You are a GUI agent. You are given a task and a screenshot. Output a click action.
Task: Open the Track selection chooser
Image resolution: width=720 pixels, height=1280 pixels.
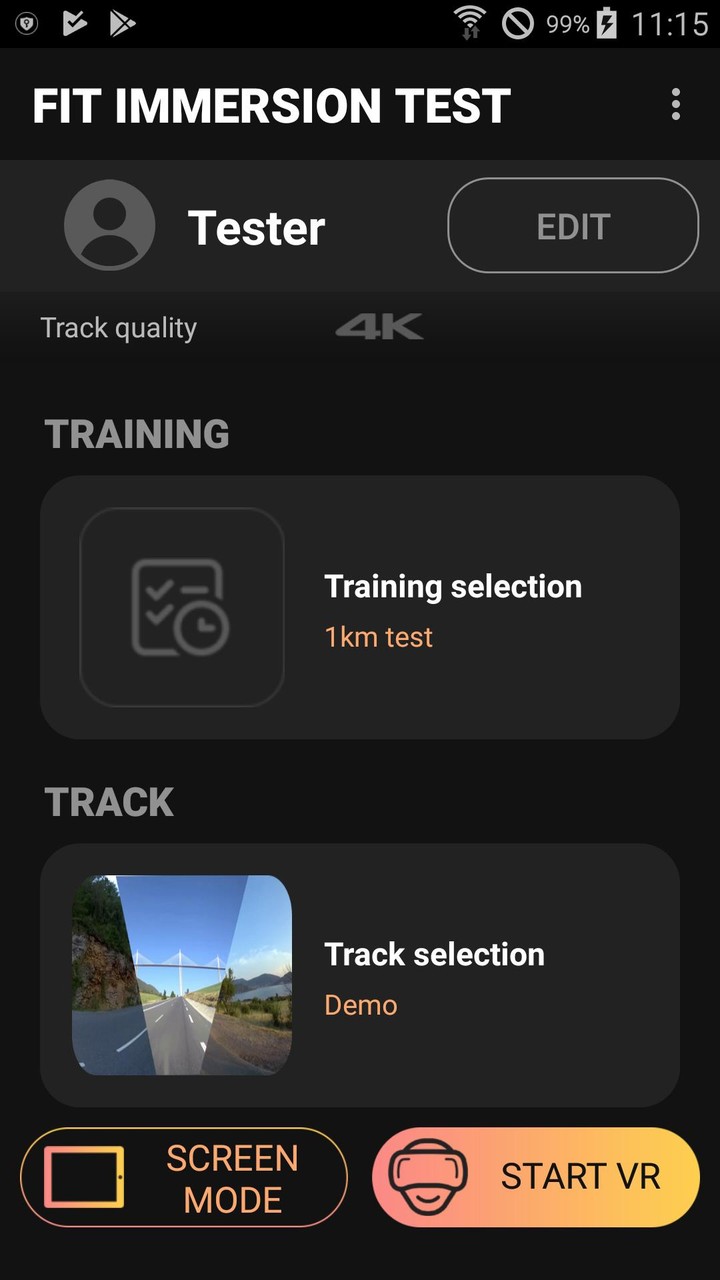[434, 954]
